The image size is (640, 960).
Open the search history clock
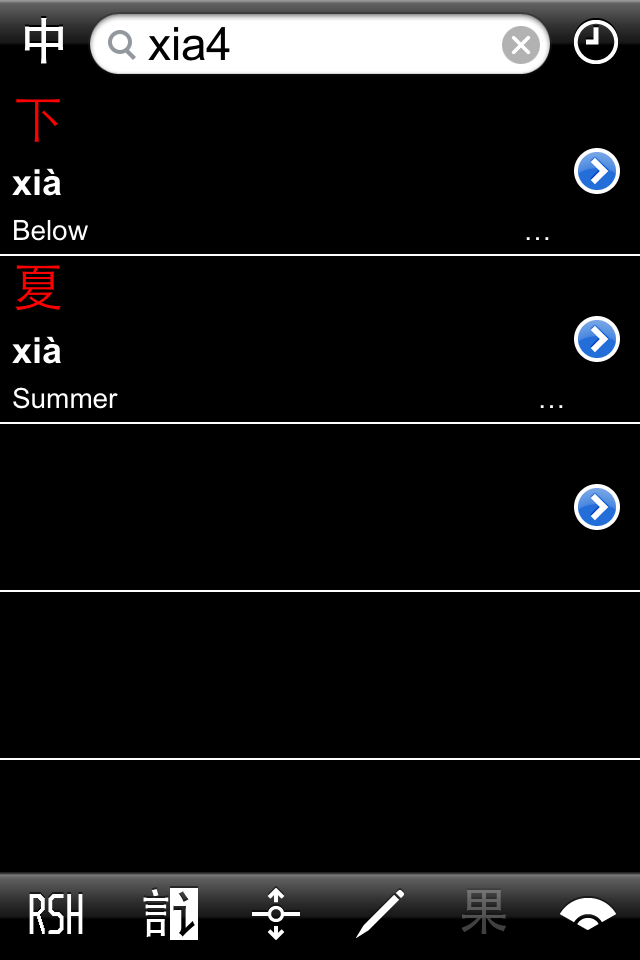point(596,43)
